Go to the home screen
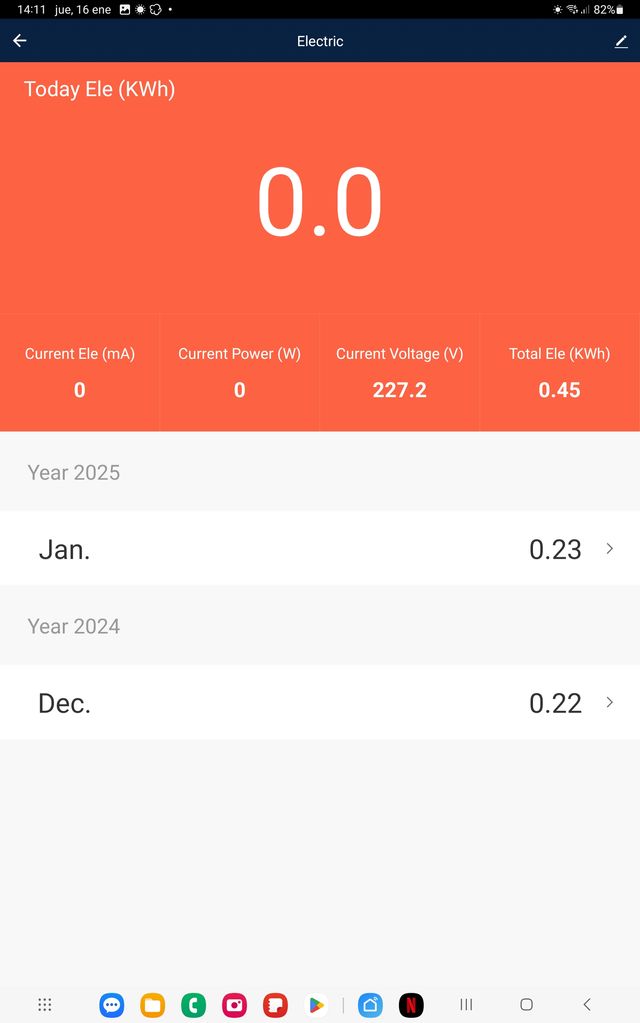The image size is (640, 1023). [526, 1005]
